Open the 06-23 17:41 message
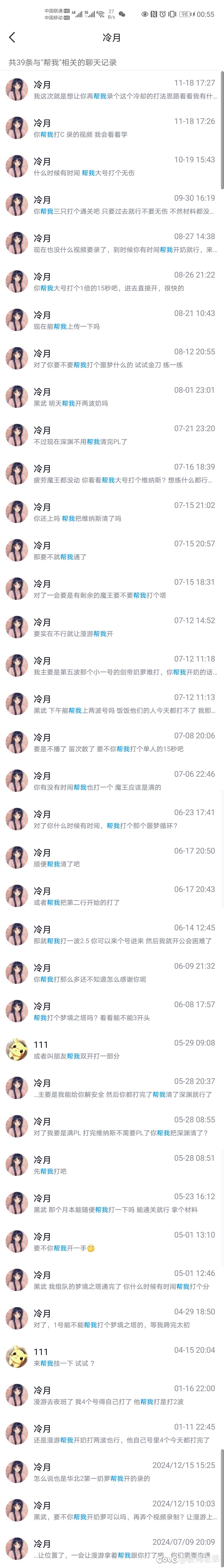Screen dimensions: 224x1568 112,818
